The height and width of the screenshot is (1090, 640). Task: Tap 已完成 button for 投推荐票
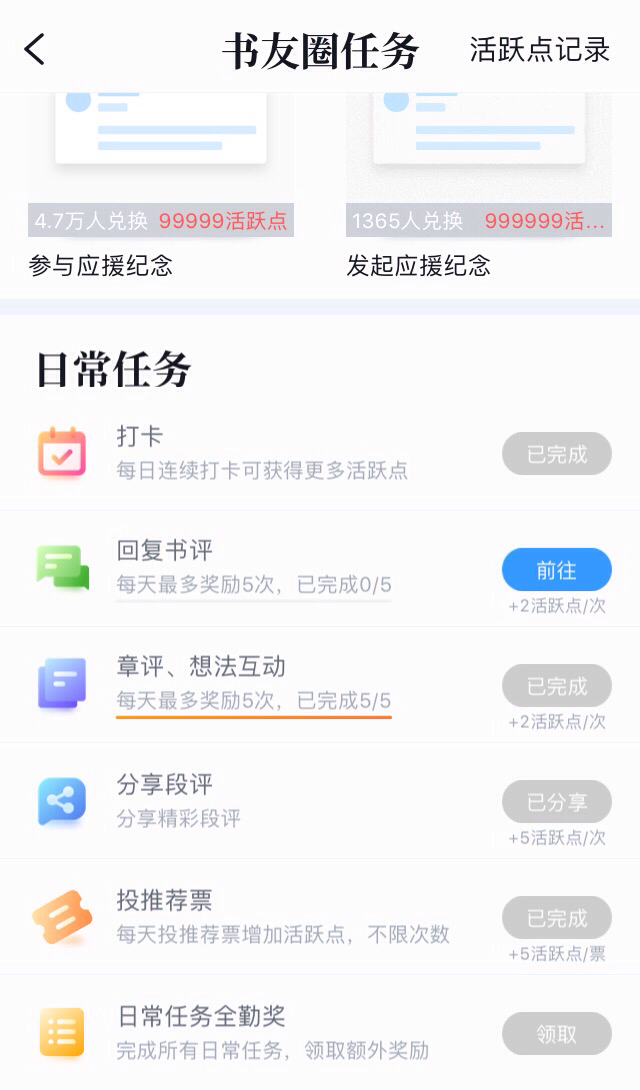pyautogui.click(x=556, y=918)
